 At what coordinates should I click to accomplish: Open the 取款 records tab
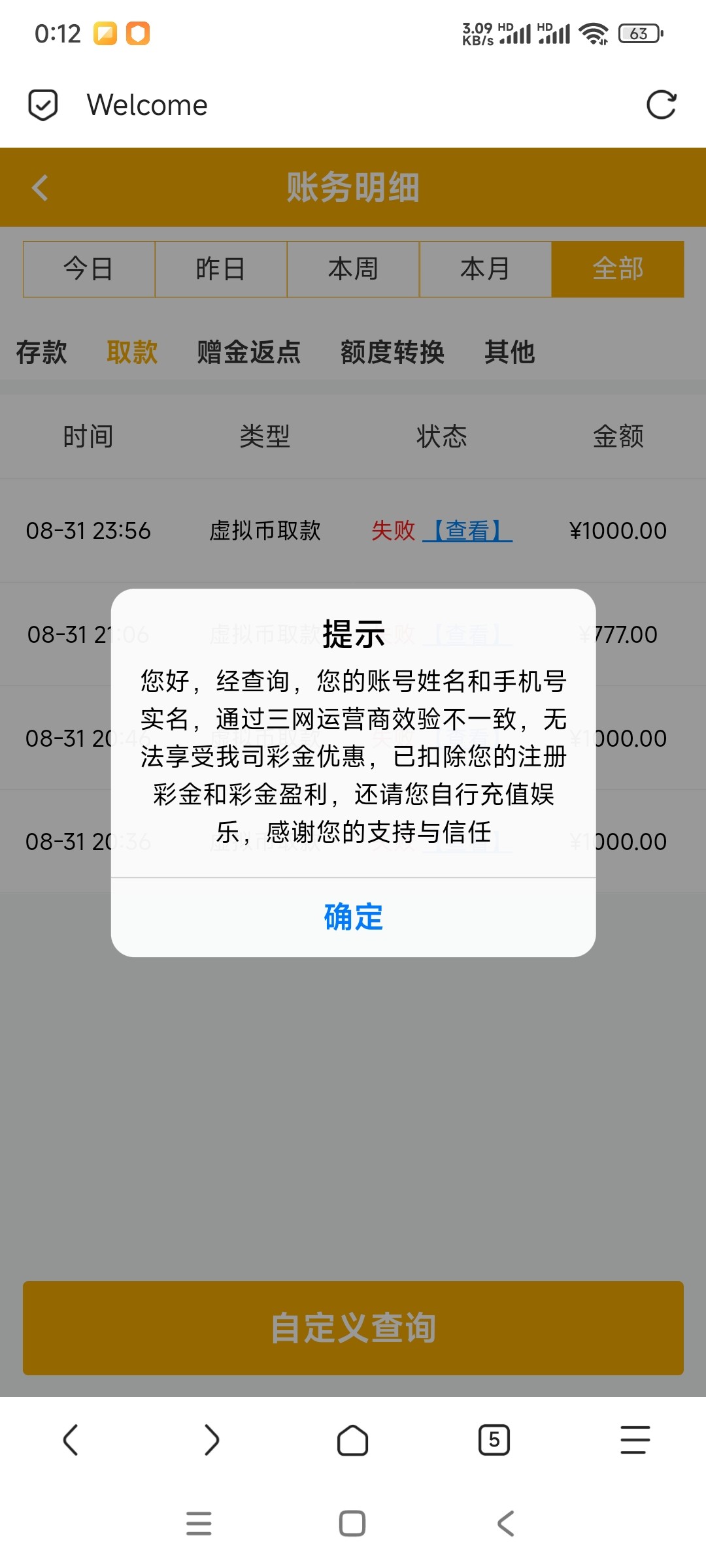pos(132,352)
